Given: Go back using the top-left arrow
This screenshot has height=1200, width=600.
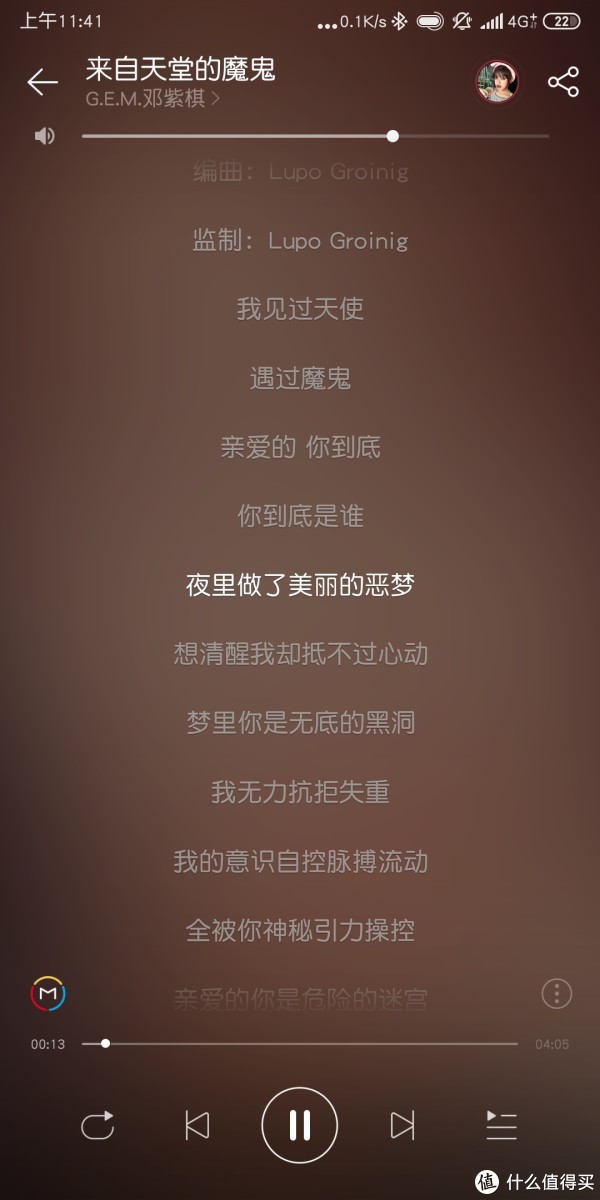Looking at the screenshot, I should coord(42,82).
